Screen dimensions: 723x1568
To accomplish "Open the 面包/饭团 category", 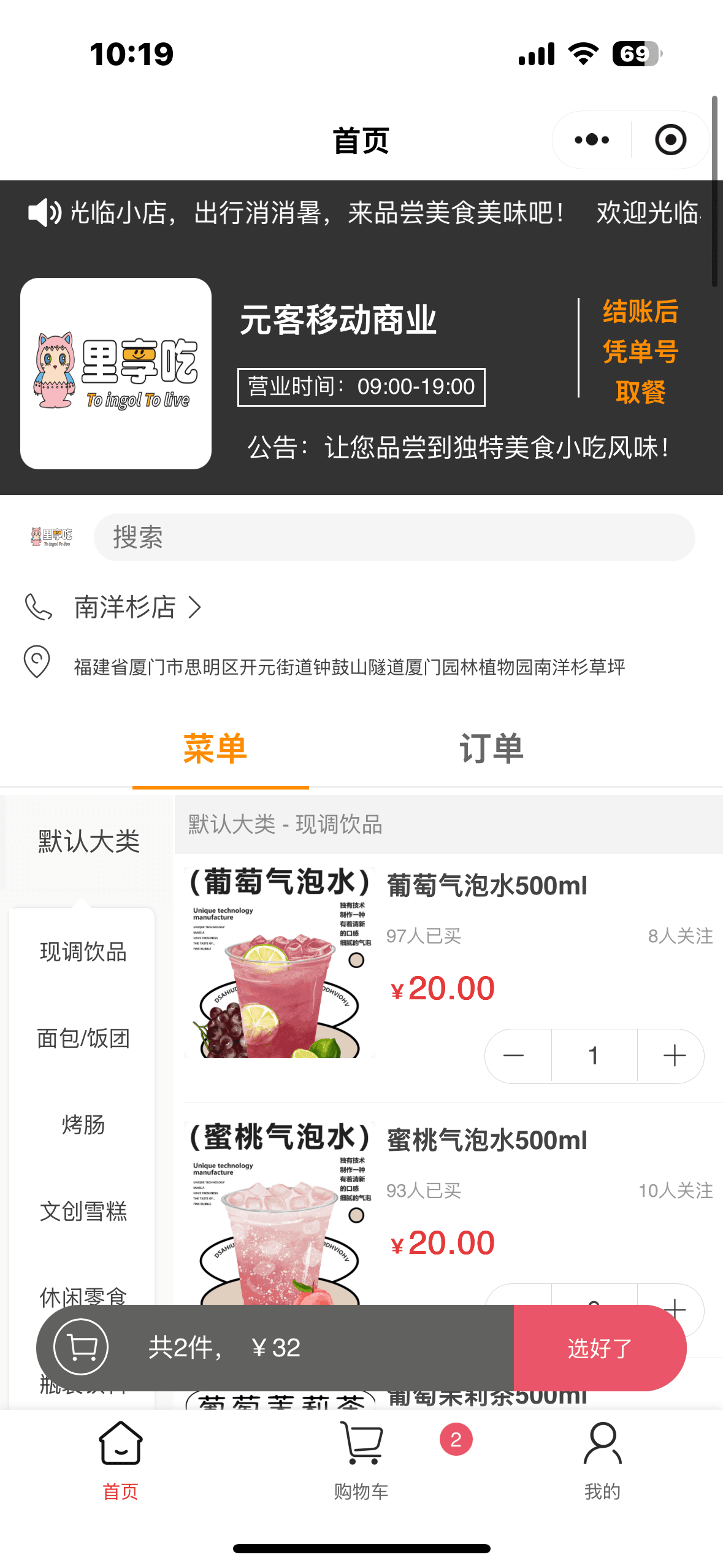I will click(x=83, y=1039).
